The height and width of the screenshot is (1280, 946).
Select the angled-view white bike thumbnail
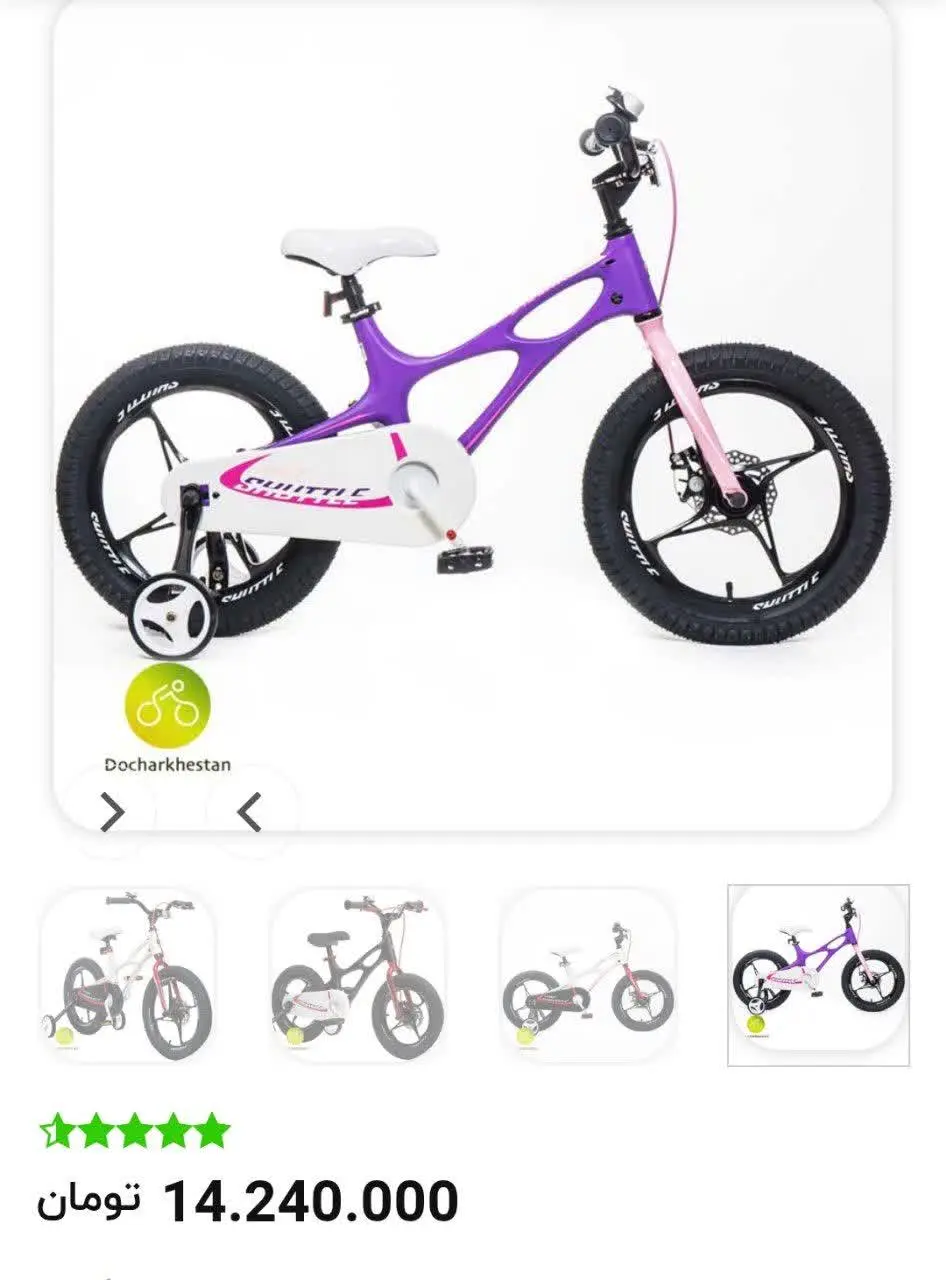pyautogui.click(x=127, y=975)
